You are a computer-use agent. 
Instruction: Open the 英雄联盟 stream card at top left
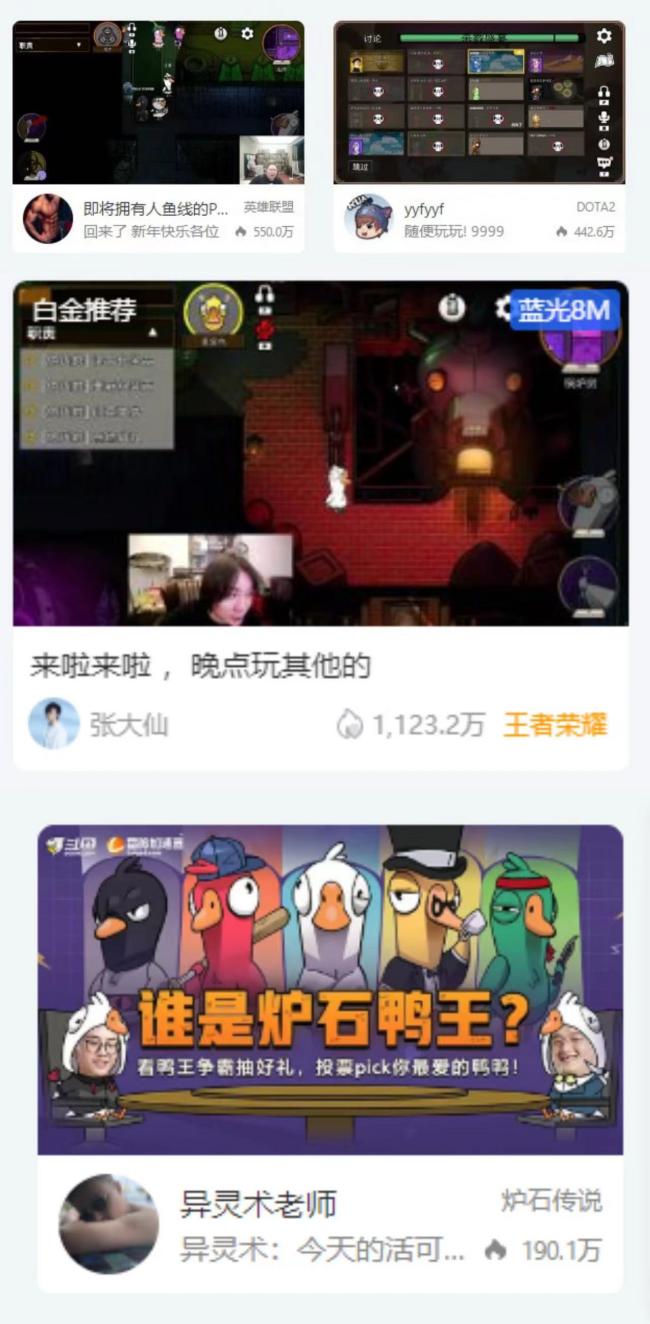tap(158, 103)
